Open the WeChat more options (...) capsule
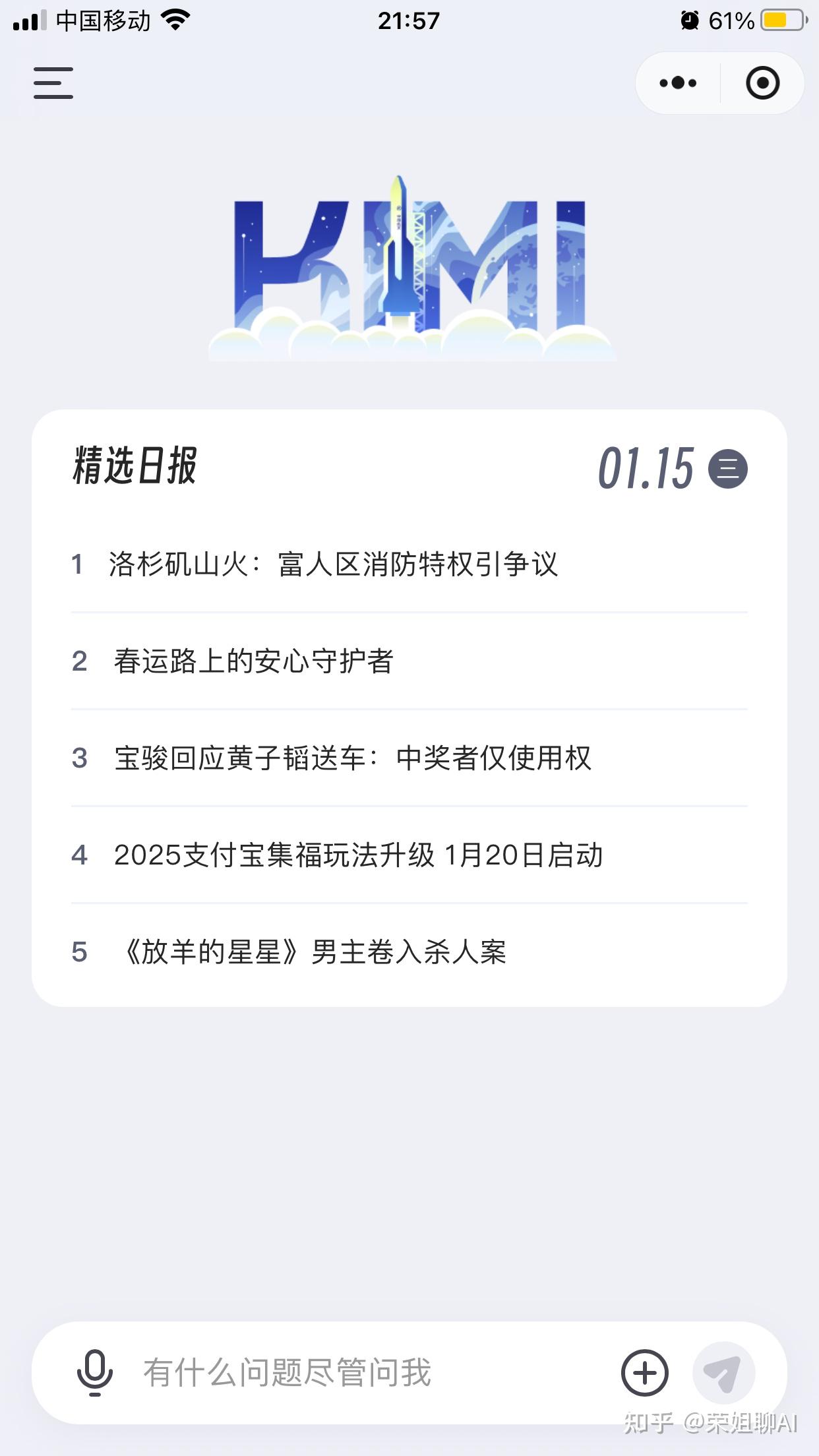This screenshot has width=819, height=1456. [675, 83]
